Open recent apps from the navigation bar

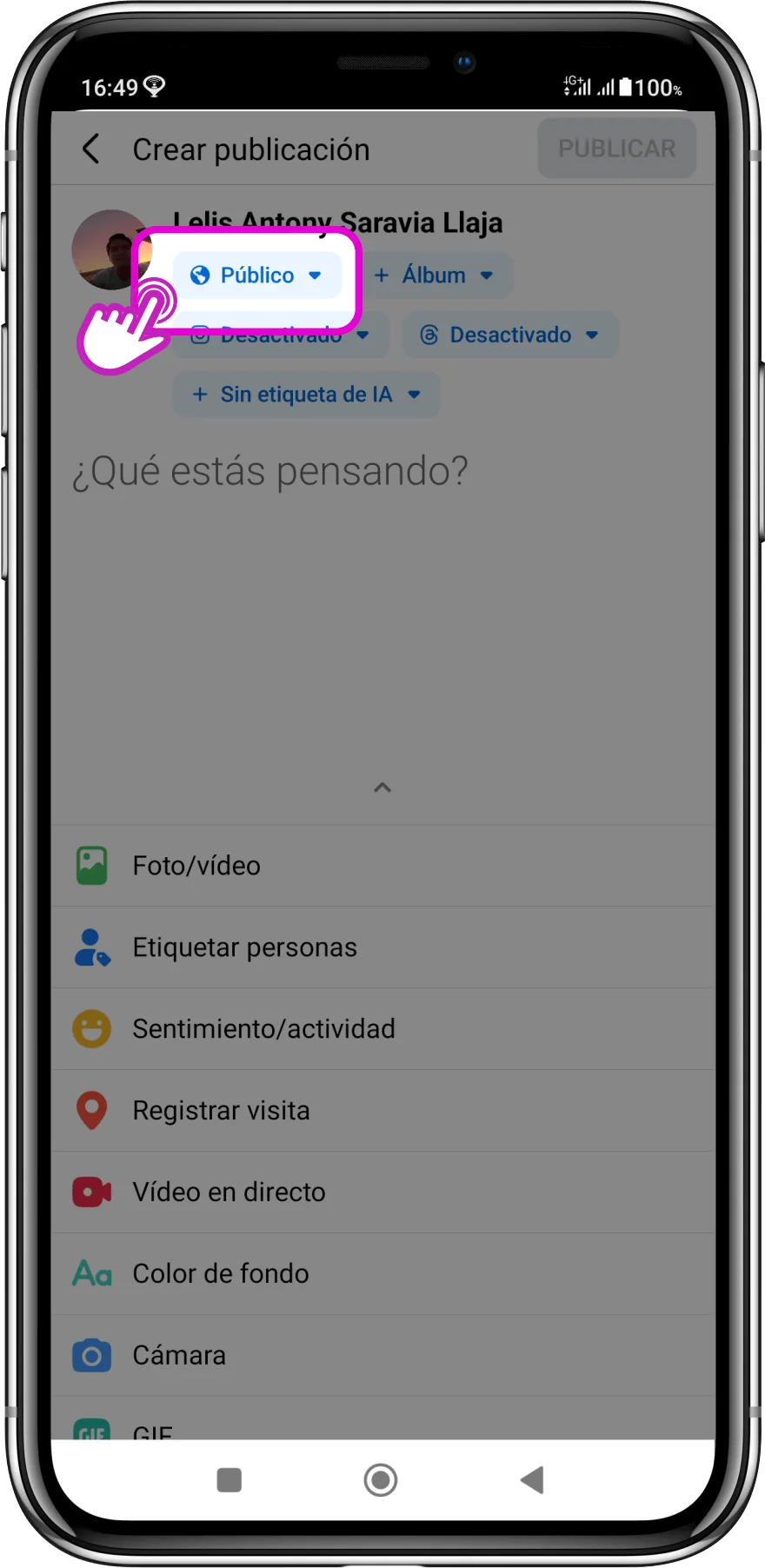[229, 1479]
